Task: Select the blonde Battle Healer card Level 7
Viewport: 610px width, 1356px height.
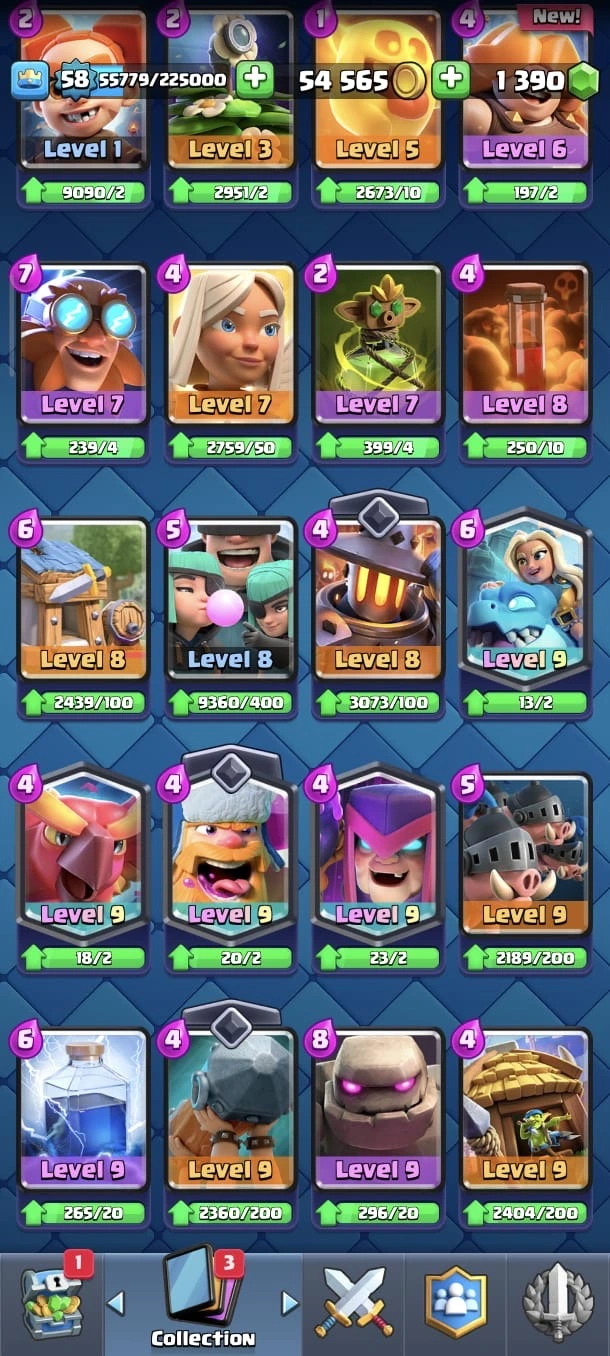Action: point(231,346)
